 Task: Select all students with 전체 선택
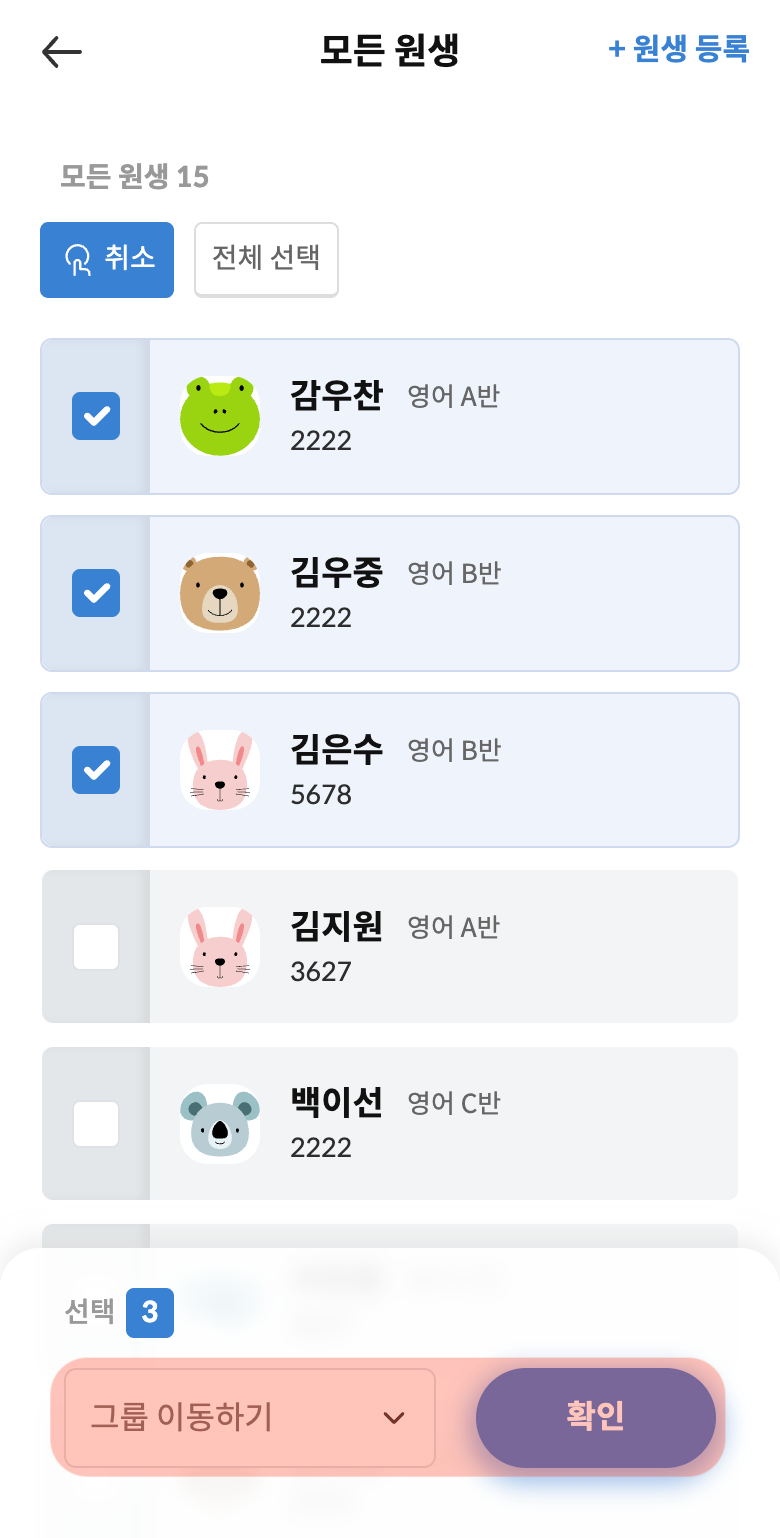266,260
